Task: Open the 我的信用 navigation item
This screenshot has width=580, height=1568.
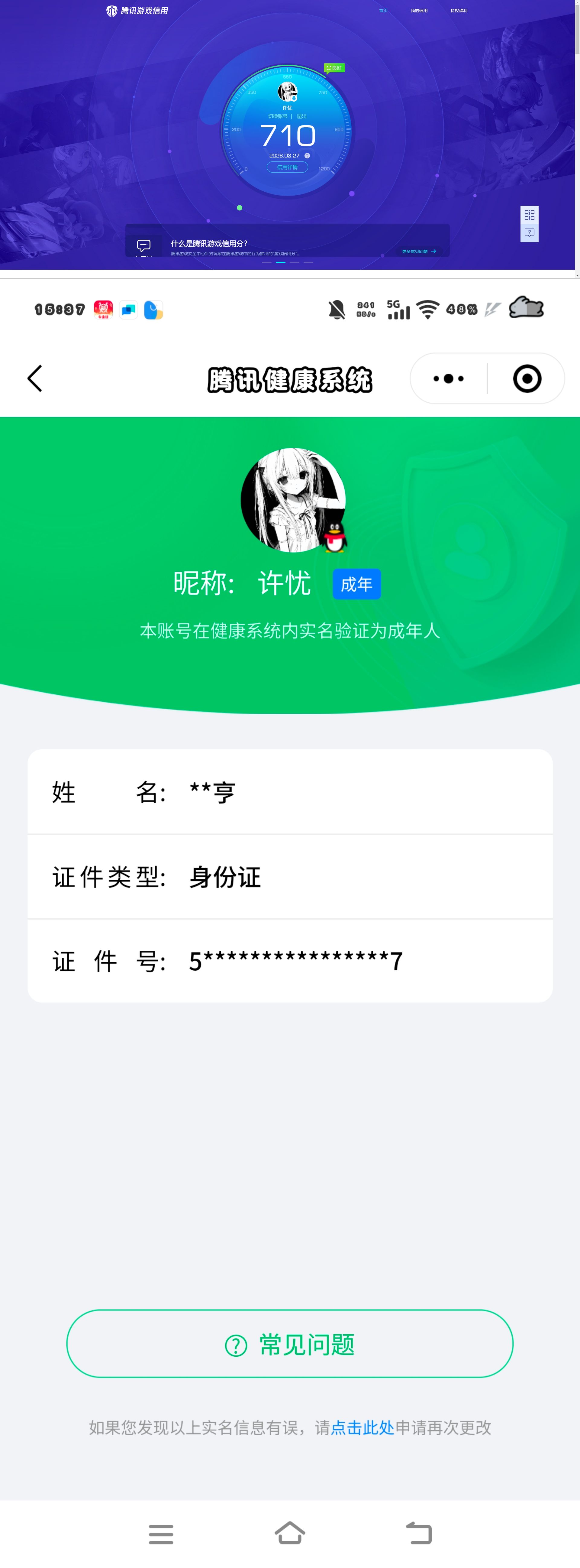Action: 419,10
